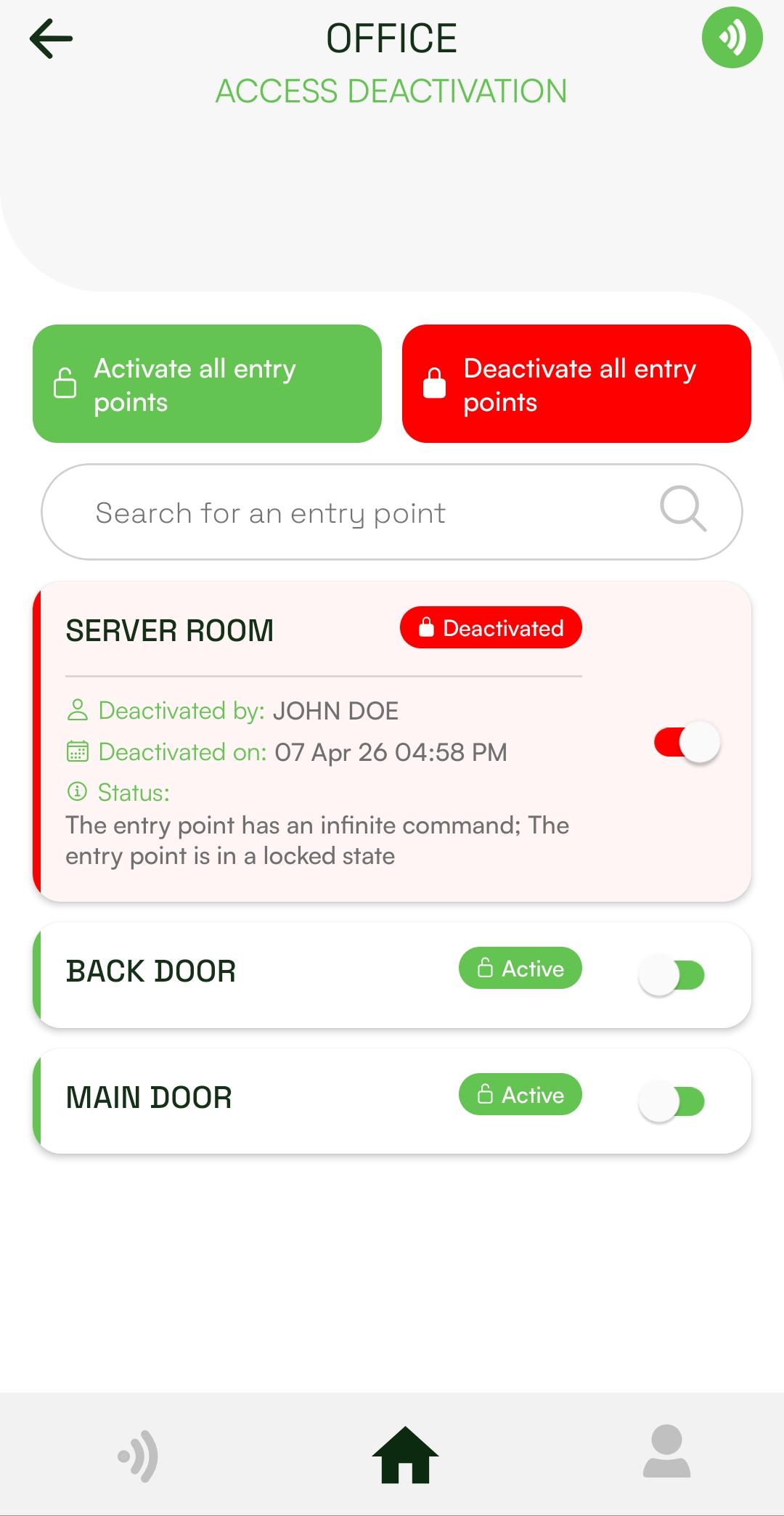Screen dimensions: 784x1516
Task: Toggle the Server Room switch
Action: (687, 742)
